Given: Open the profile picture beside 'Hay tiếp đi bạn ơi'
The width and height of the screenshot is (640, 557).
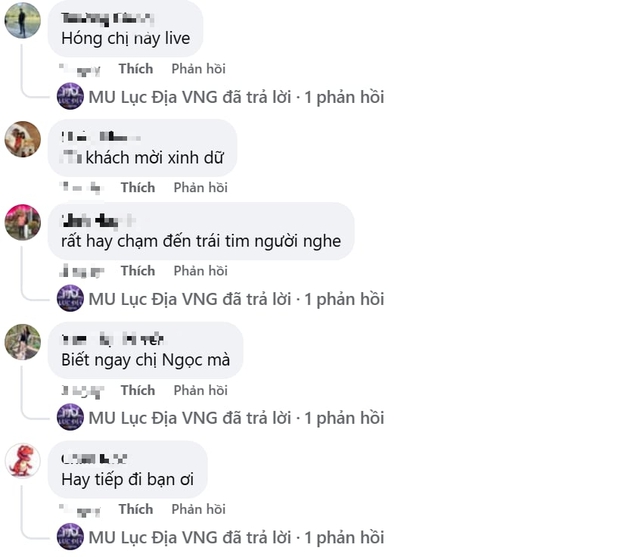Looking at the screenshot, I should (x=23, y=460).
